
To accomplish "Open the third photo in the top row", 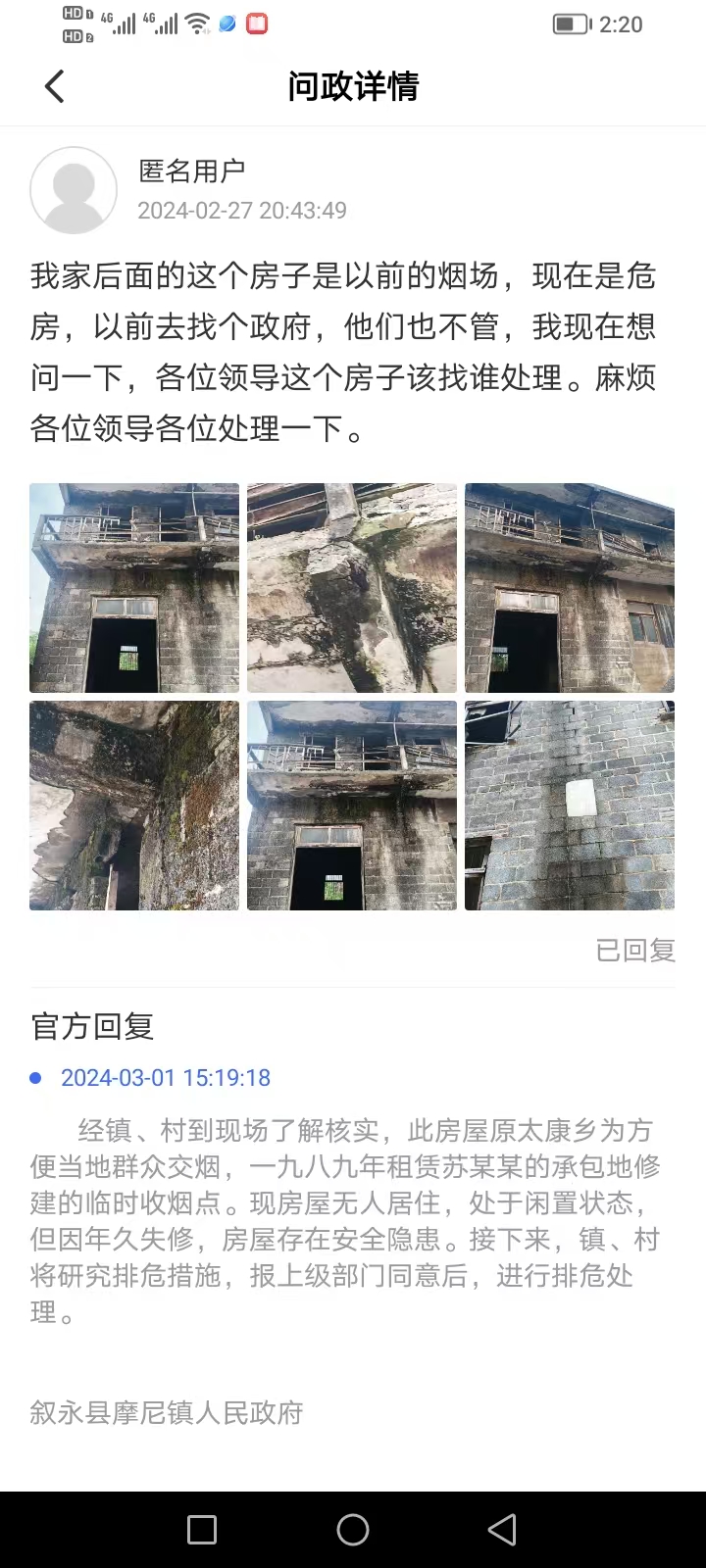I will click(570, 588).
